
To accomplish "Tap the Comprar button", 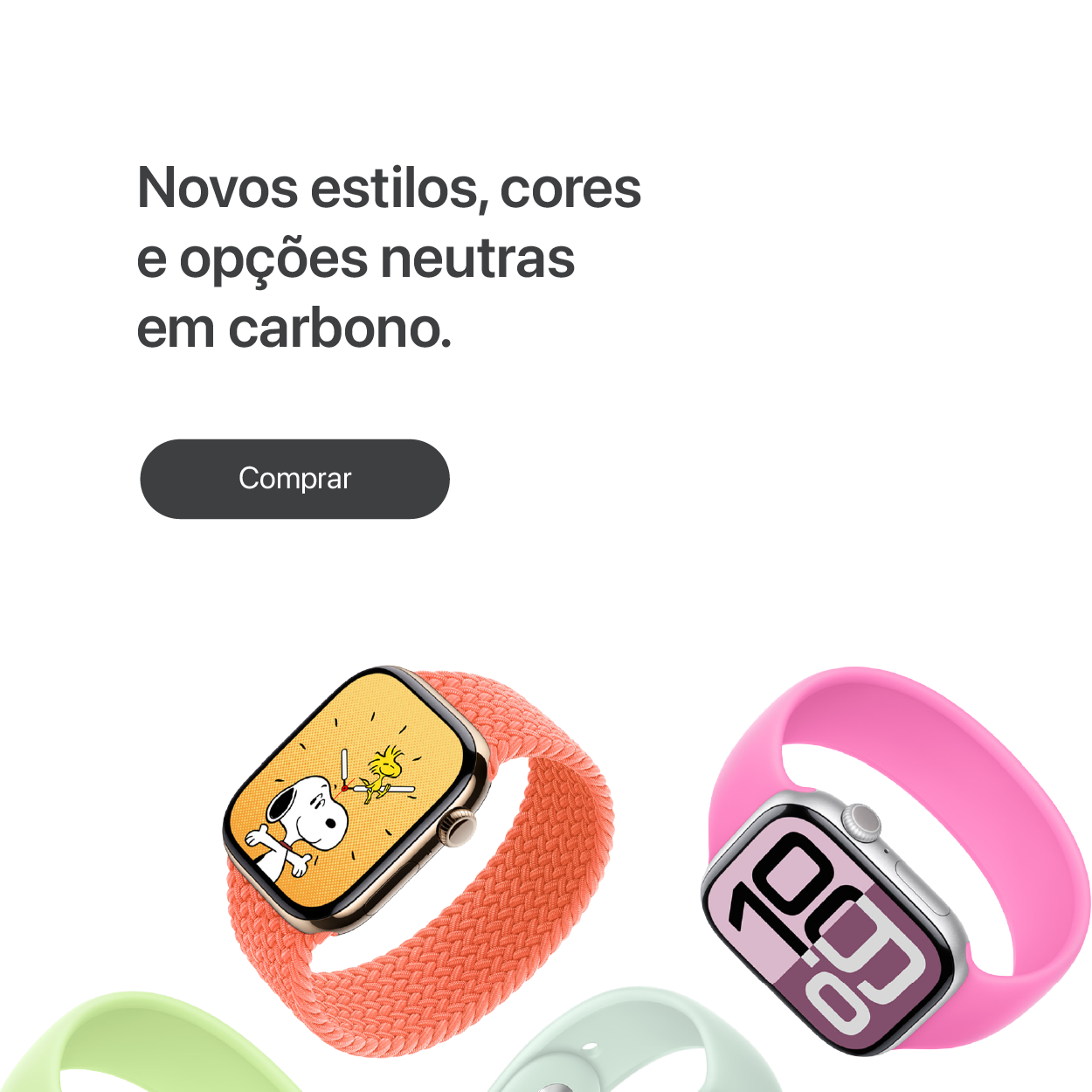I will pos(294,479).
